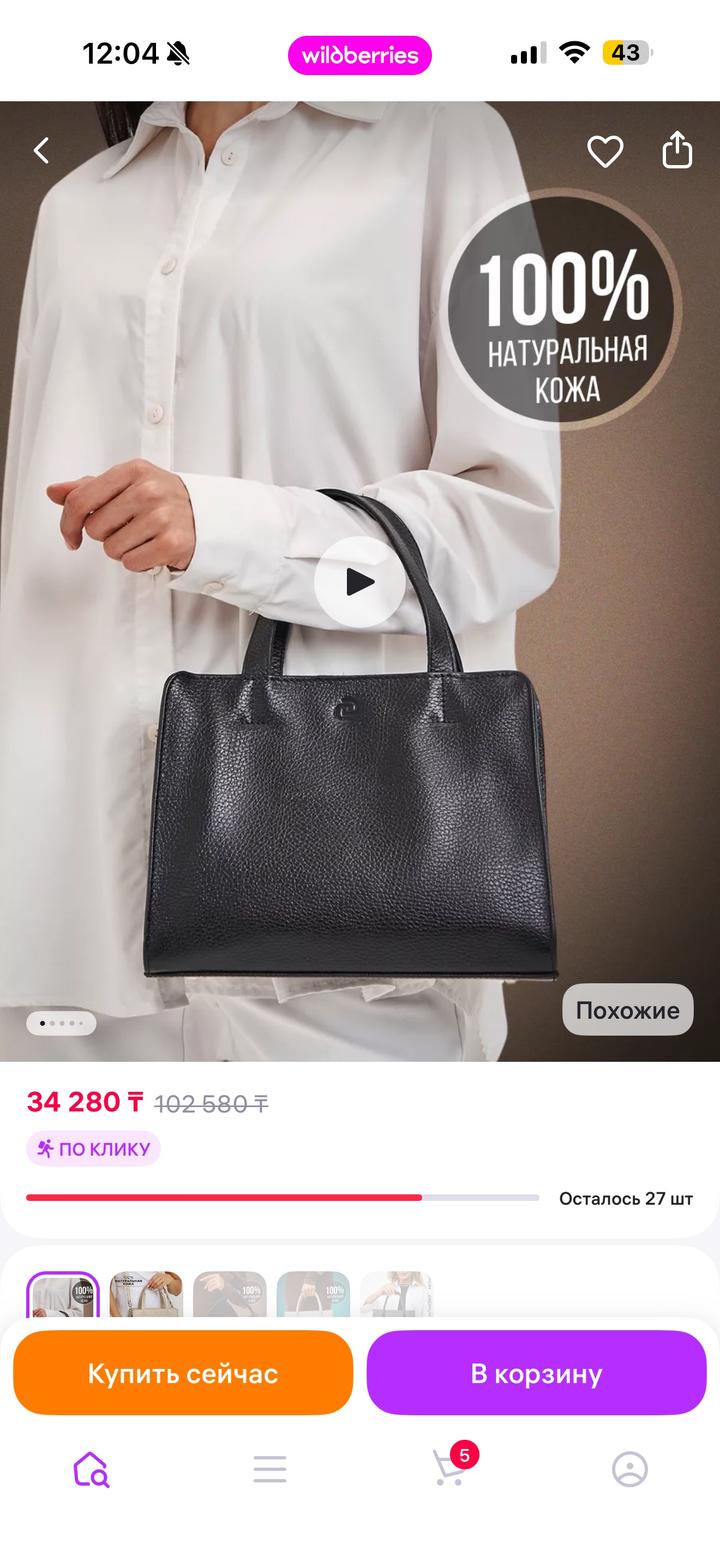Select the third product photo thumbnail

point(230,1296)
